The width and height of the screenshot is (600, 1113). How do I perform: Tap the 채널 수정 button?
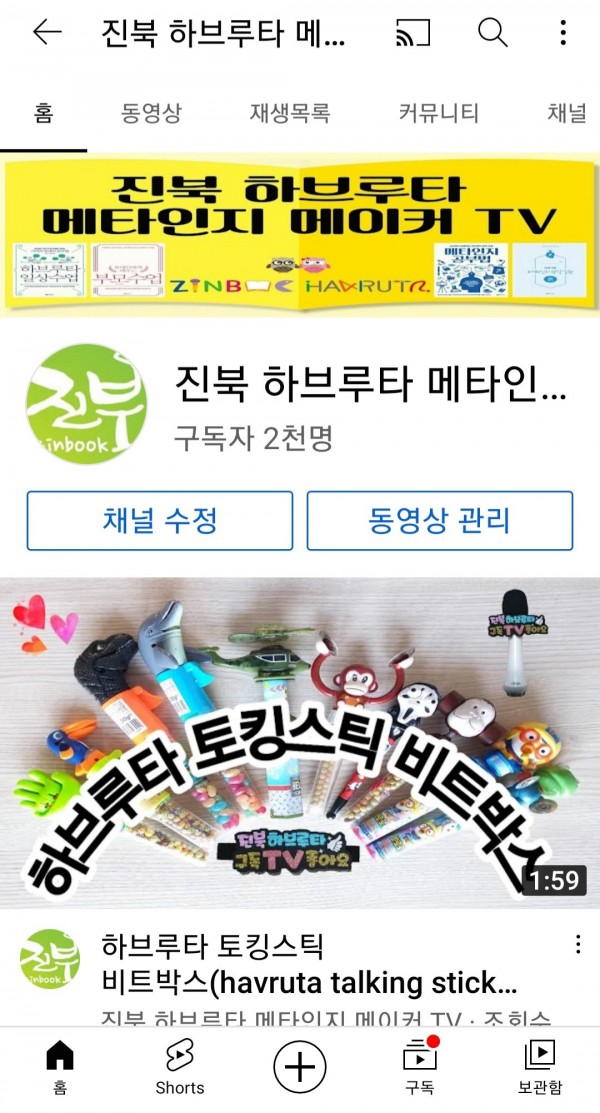click(x=160, y=520)
